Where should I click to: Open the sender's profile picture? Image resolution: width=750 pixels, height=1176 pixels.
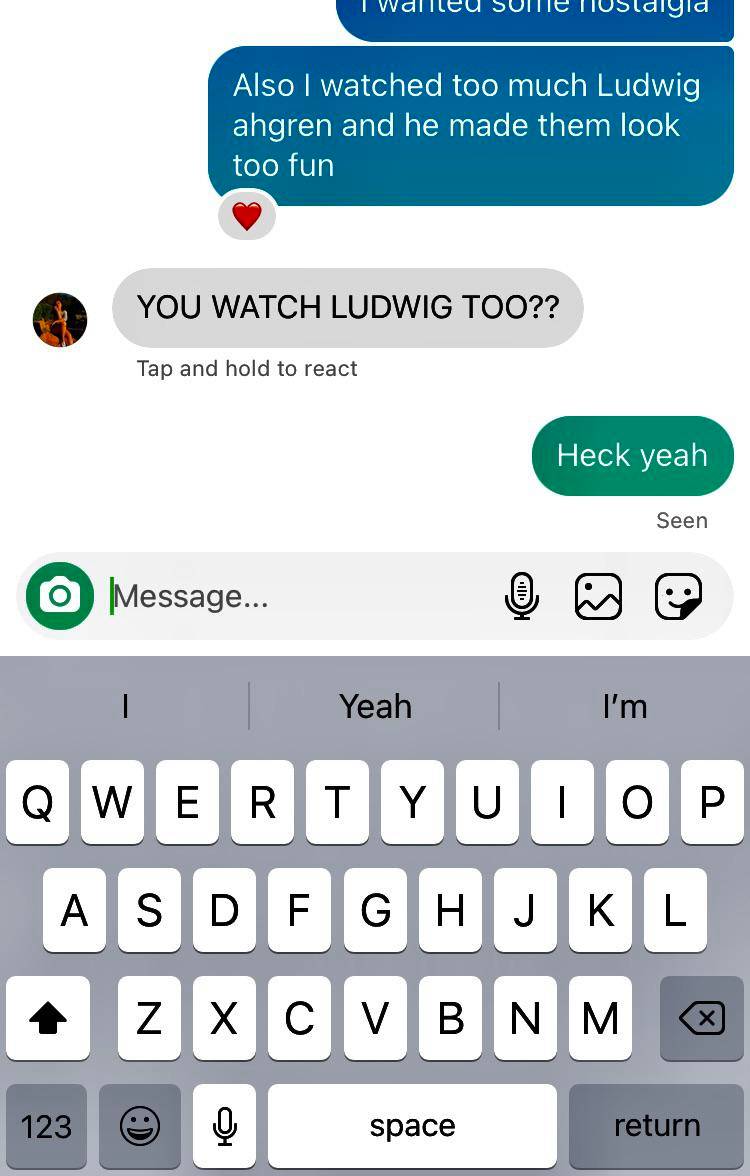point(60,320)
